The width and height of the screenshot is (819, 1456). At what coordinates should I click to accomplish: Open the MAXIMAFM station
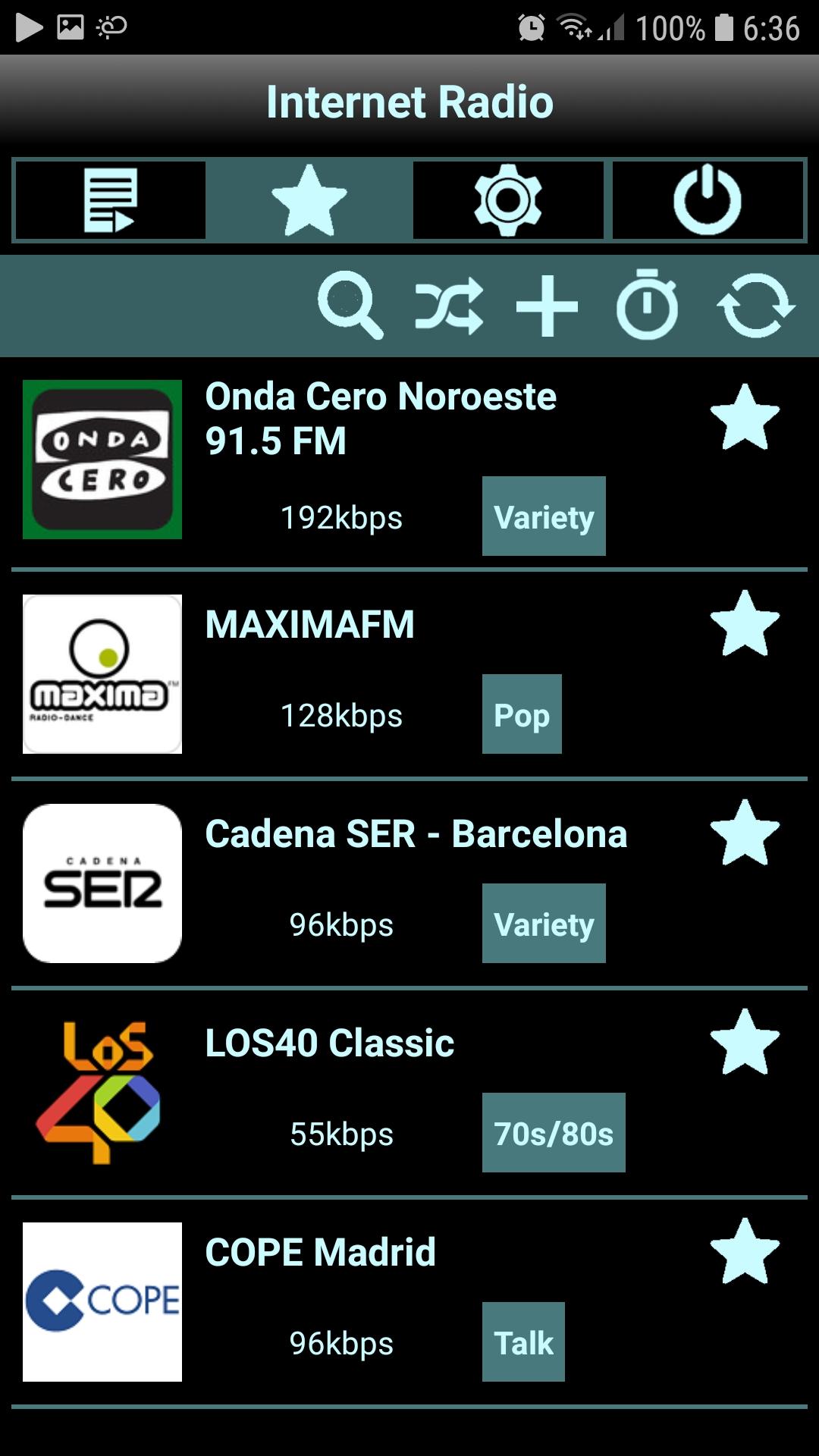pos(409,674)
